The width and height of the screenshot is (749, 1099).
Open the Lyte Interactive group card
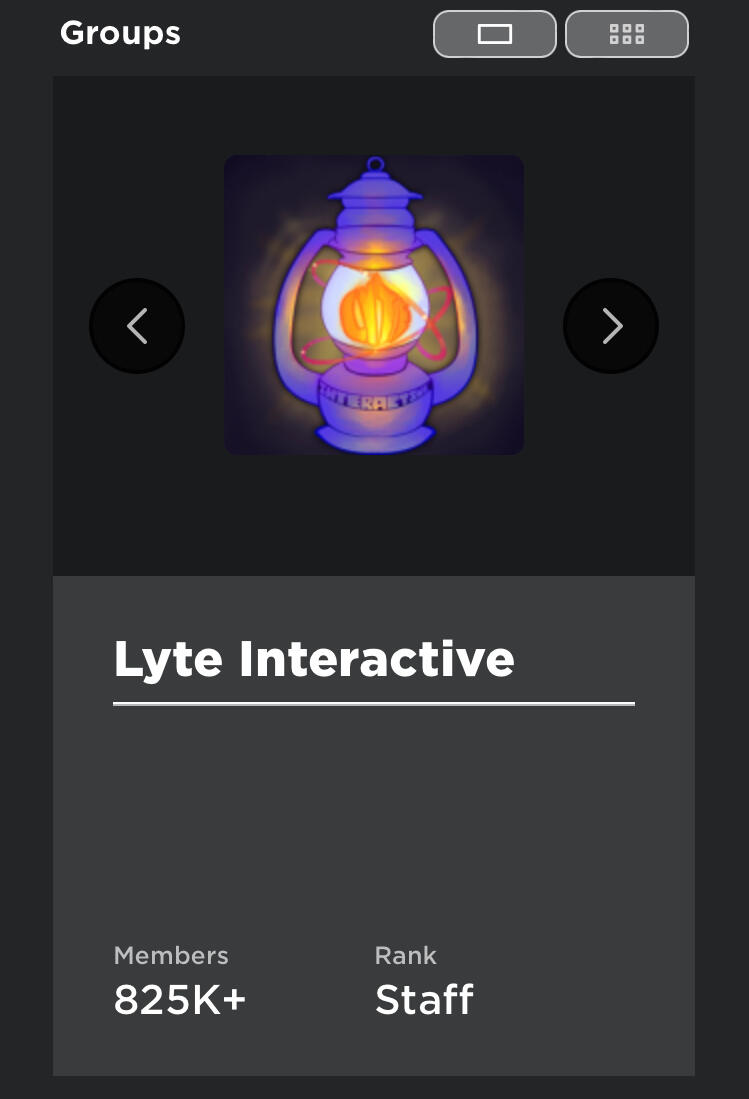tap(314, 659)
